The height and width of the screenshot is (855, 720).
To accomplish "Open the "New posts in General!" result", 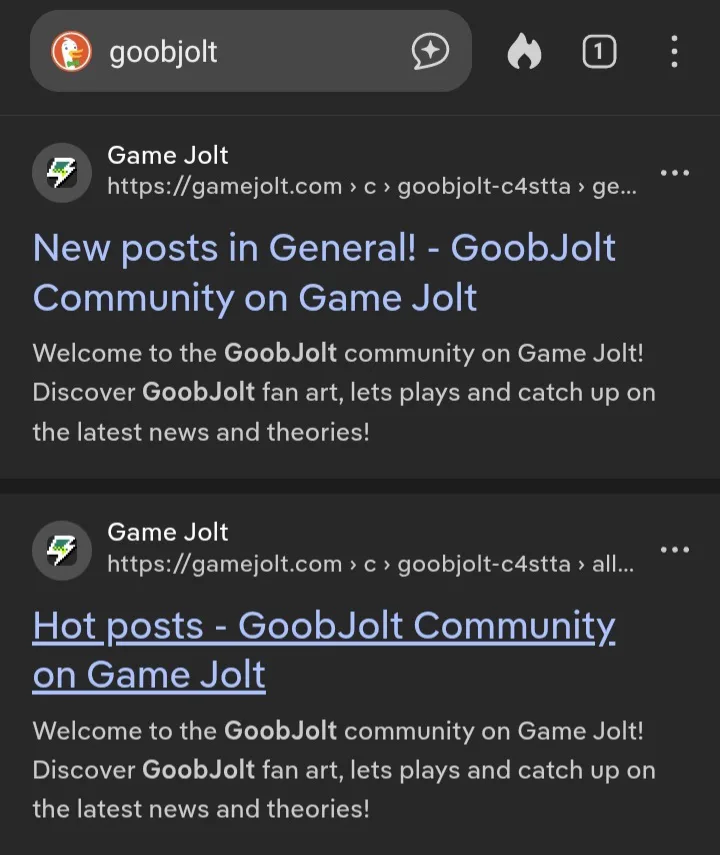I will coord(324,273).
